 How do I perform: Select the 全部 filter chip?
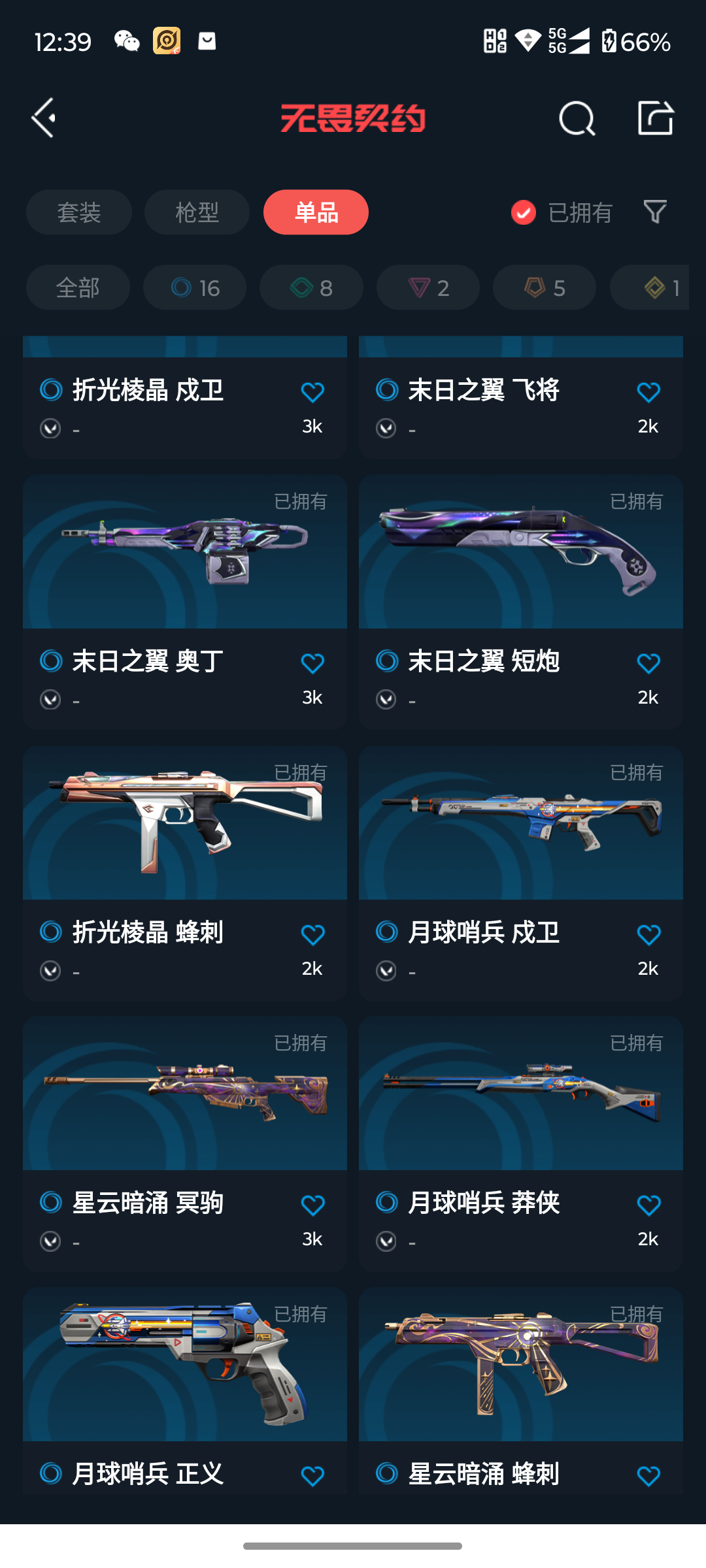click(78, 287)
